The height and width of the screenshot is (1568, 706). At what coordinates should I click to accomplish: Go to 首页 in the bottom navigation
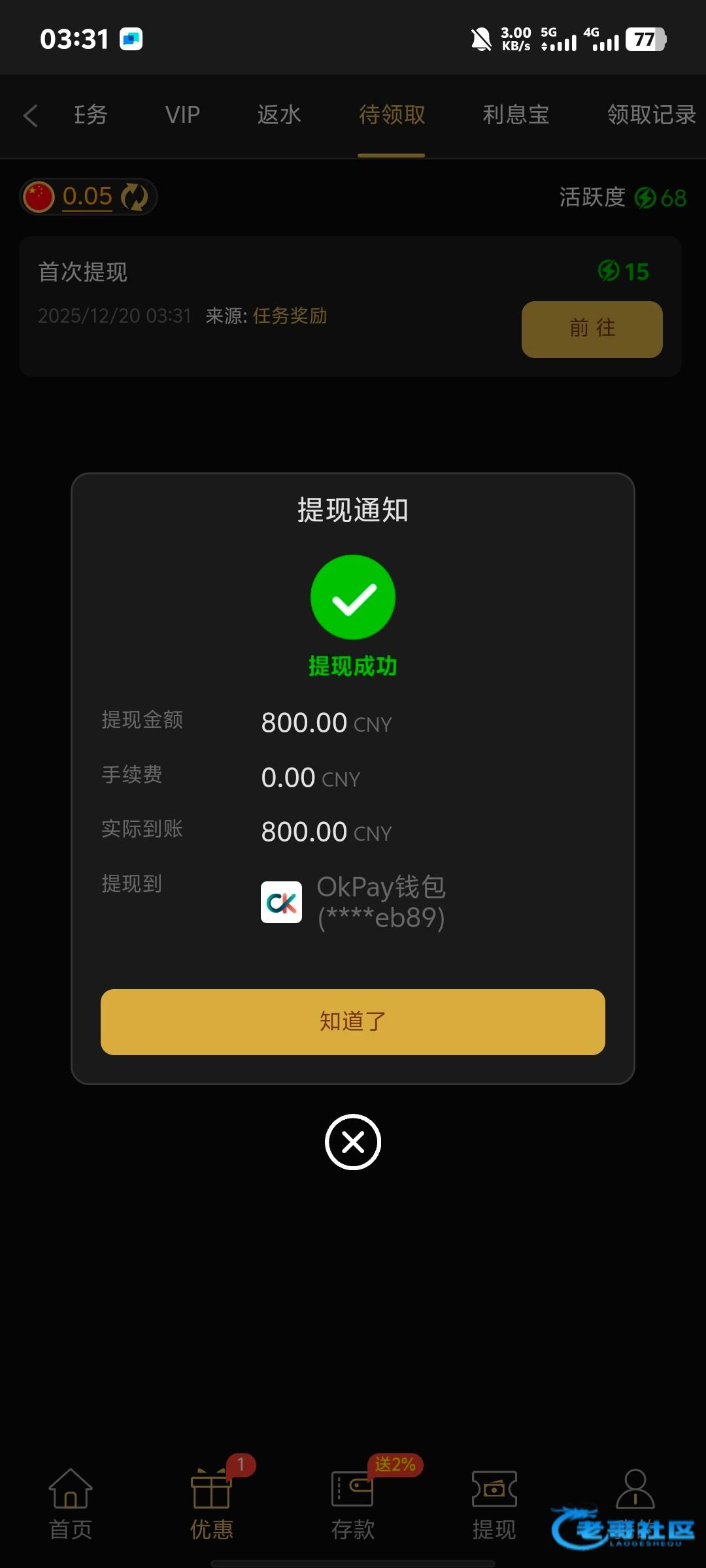pos(71,1503)
